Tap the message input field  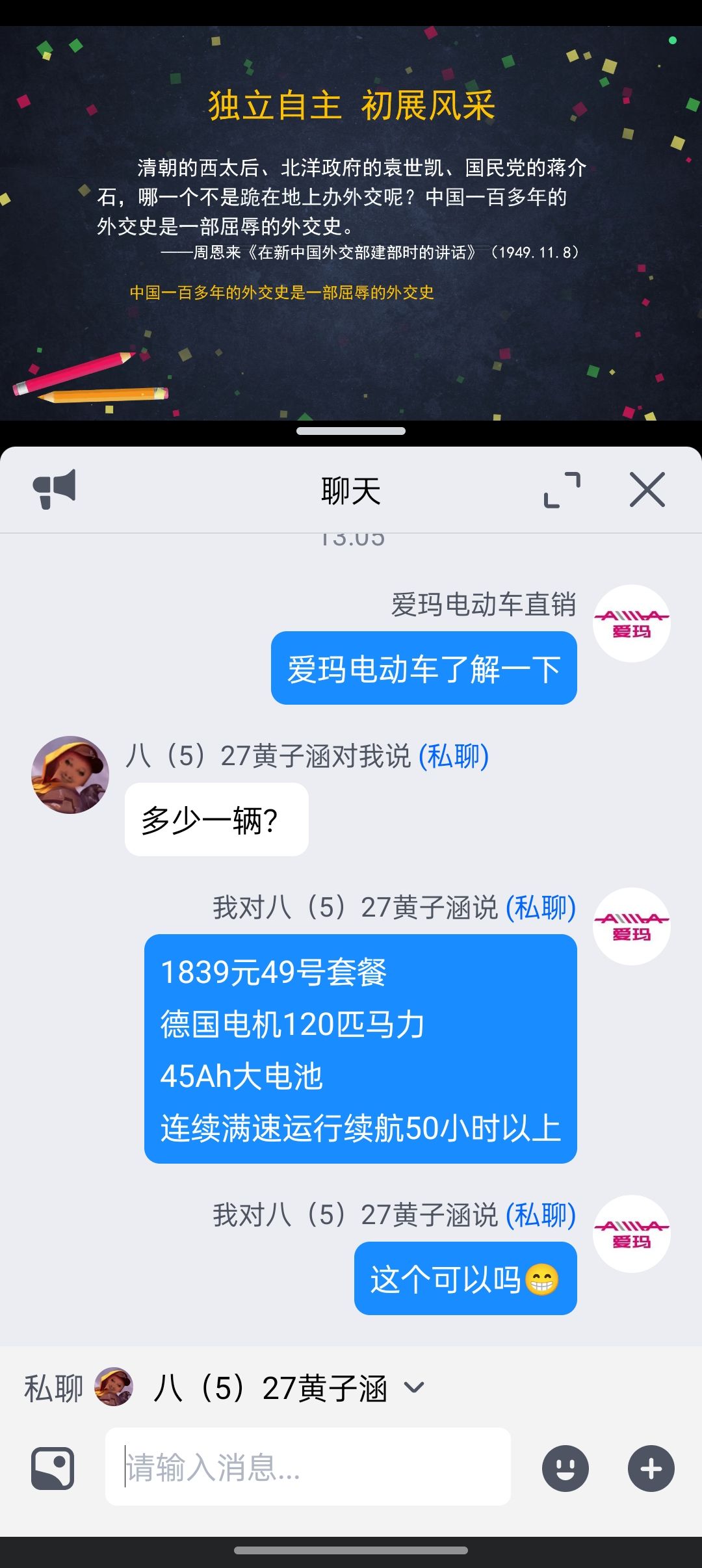[x=308, y=1467]
